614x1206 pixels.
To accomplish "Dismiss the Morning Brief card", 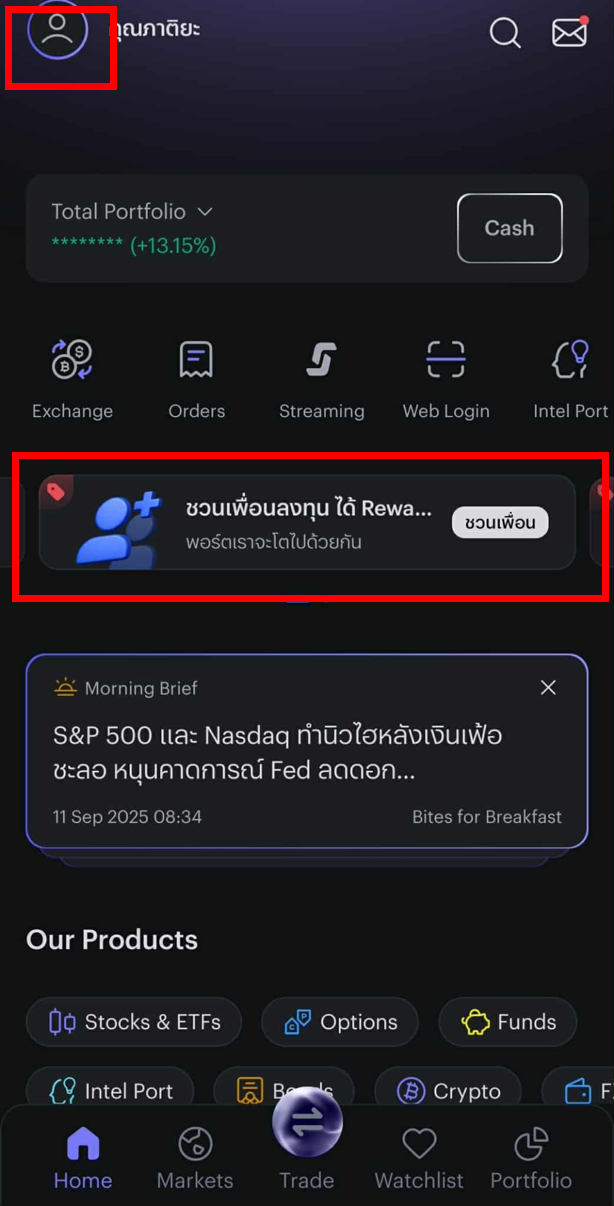I will click(548, 687).
